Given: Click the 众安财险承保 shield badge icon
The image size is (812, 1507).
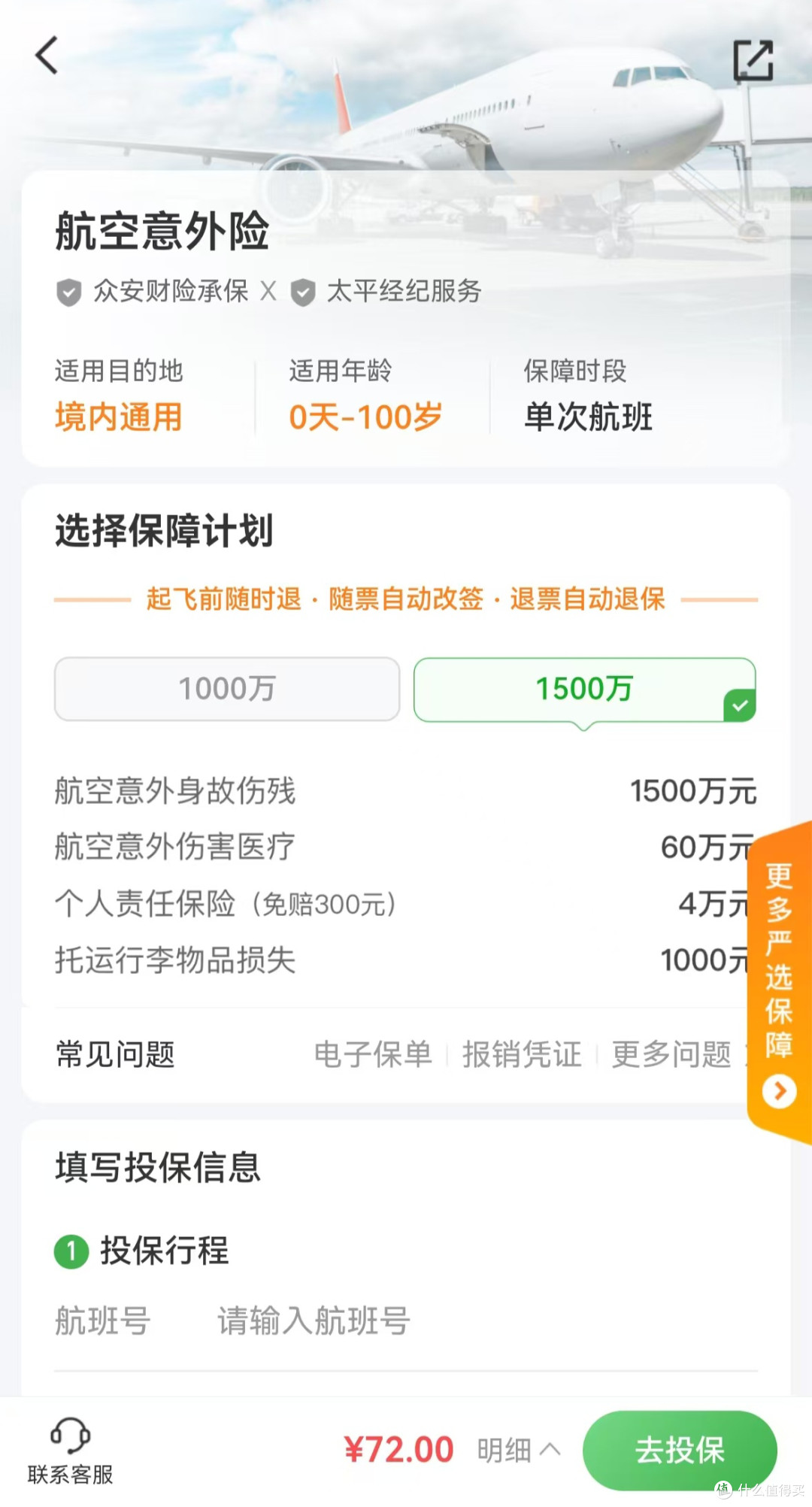Looking at the screenshot, I should 70,291.
